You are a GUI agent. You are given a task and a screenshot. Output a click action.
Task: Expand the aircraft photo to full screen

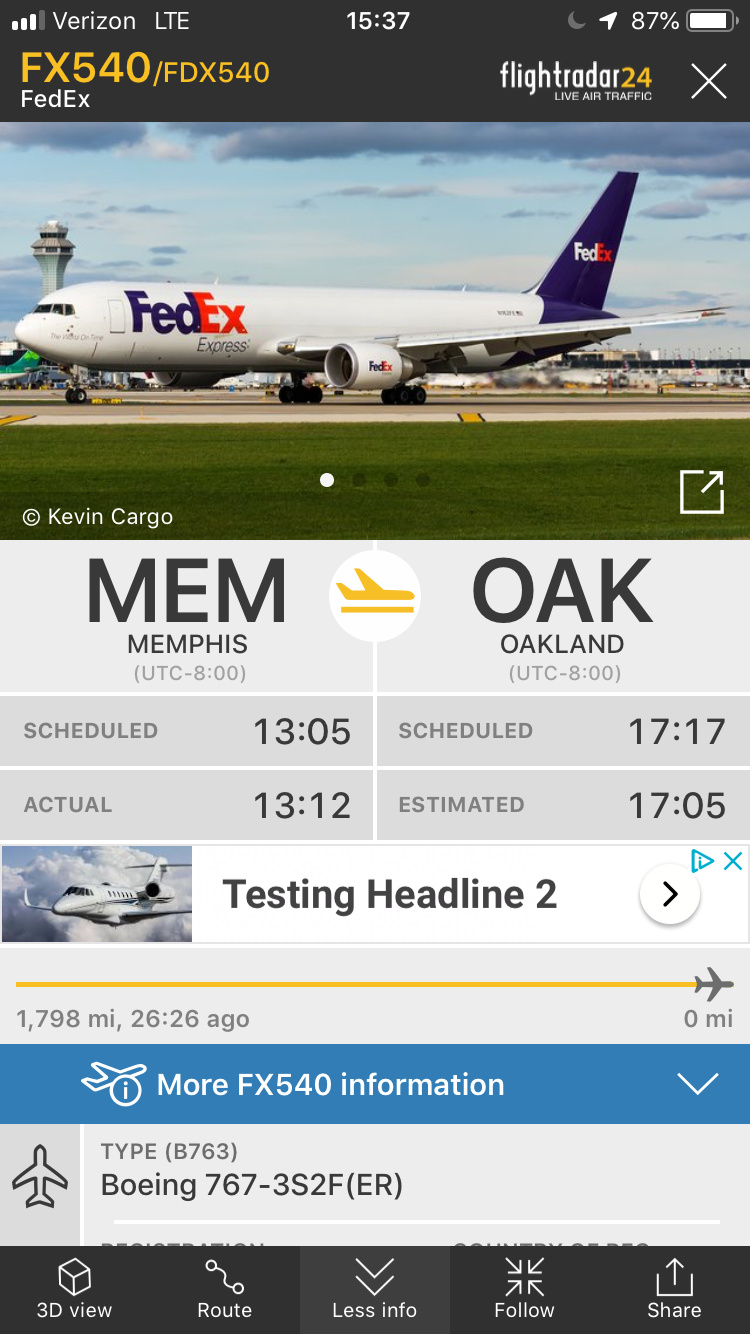coord(701,492)
